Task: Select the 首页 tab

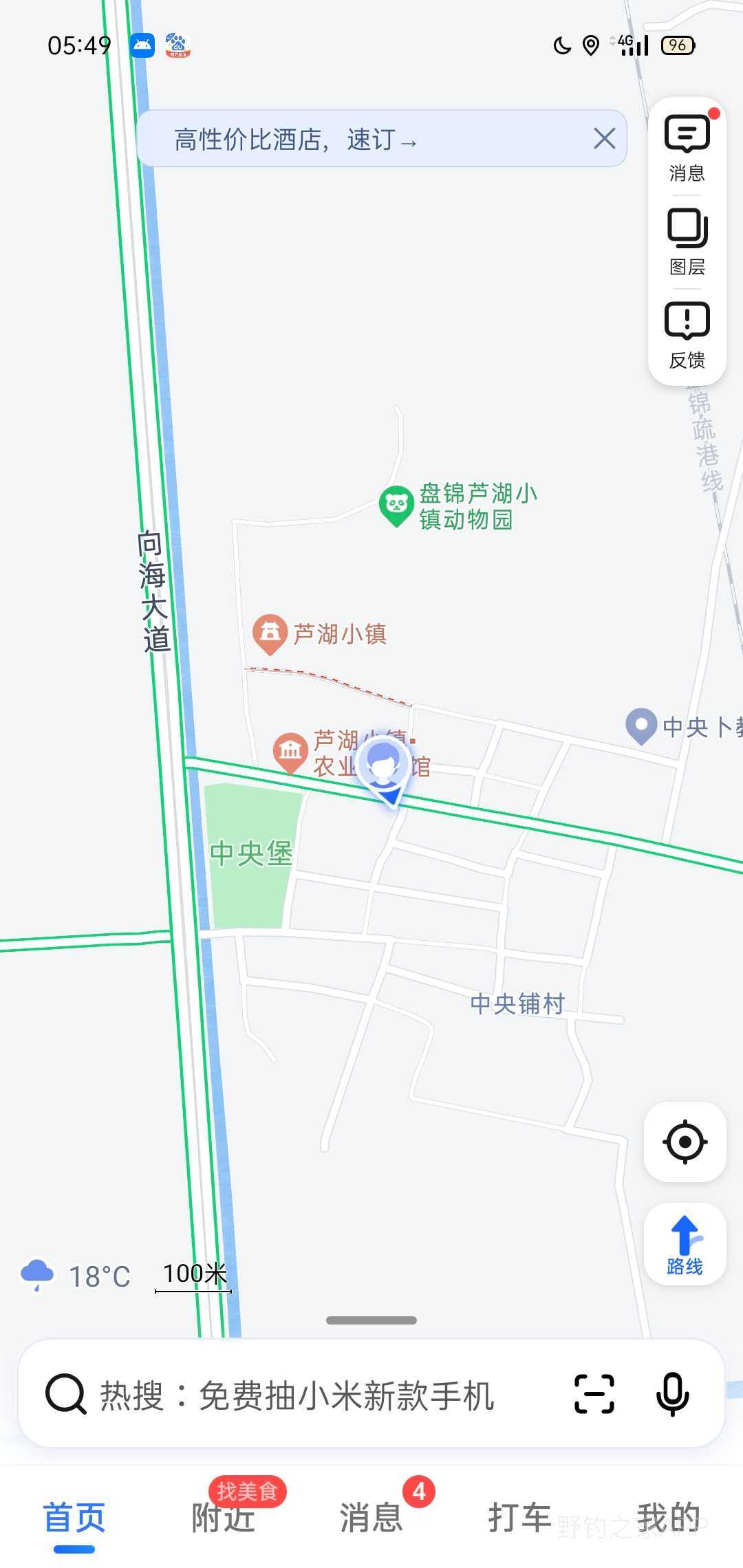Action: tap(74, 1518)
